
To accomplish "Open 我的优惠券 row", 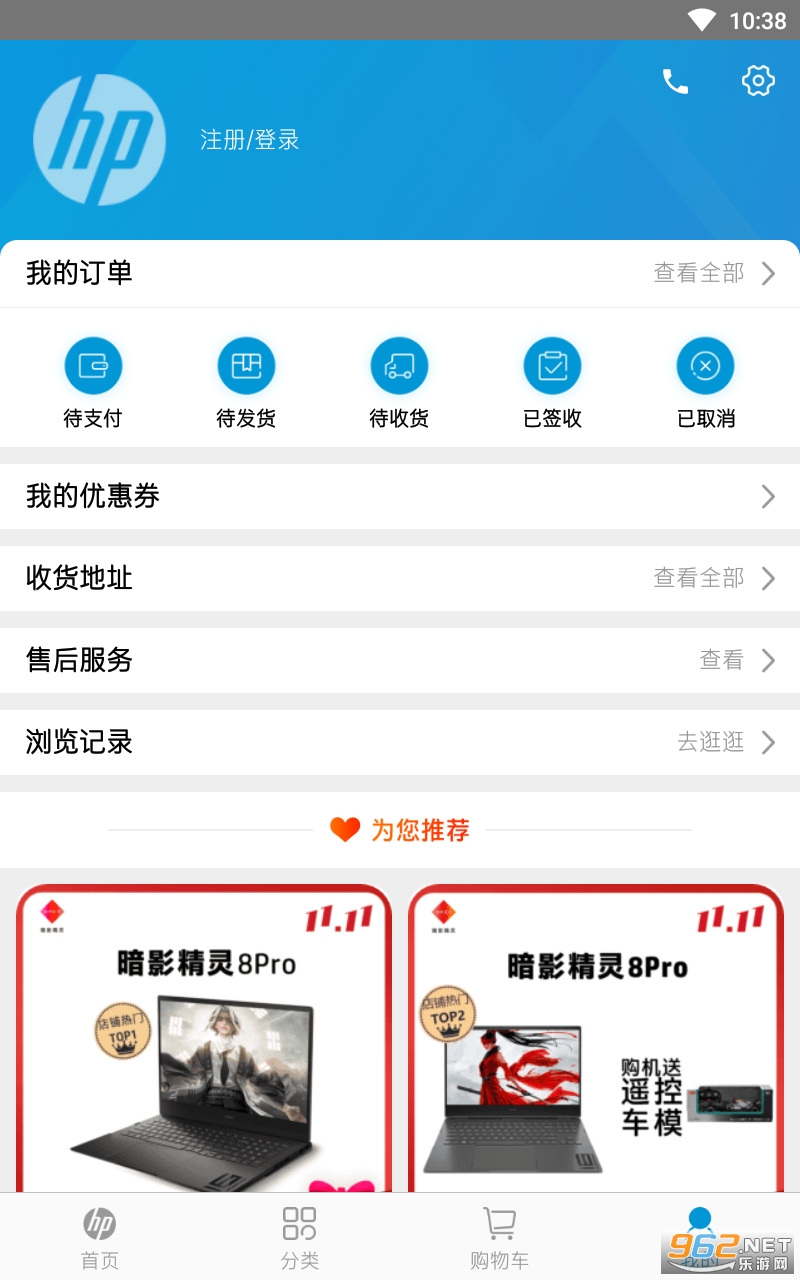I will [400, 496].
